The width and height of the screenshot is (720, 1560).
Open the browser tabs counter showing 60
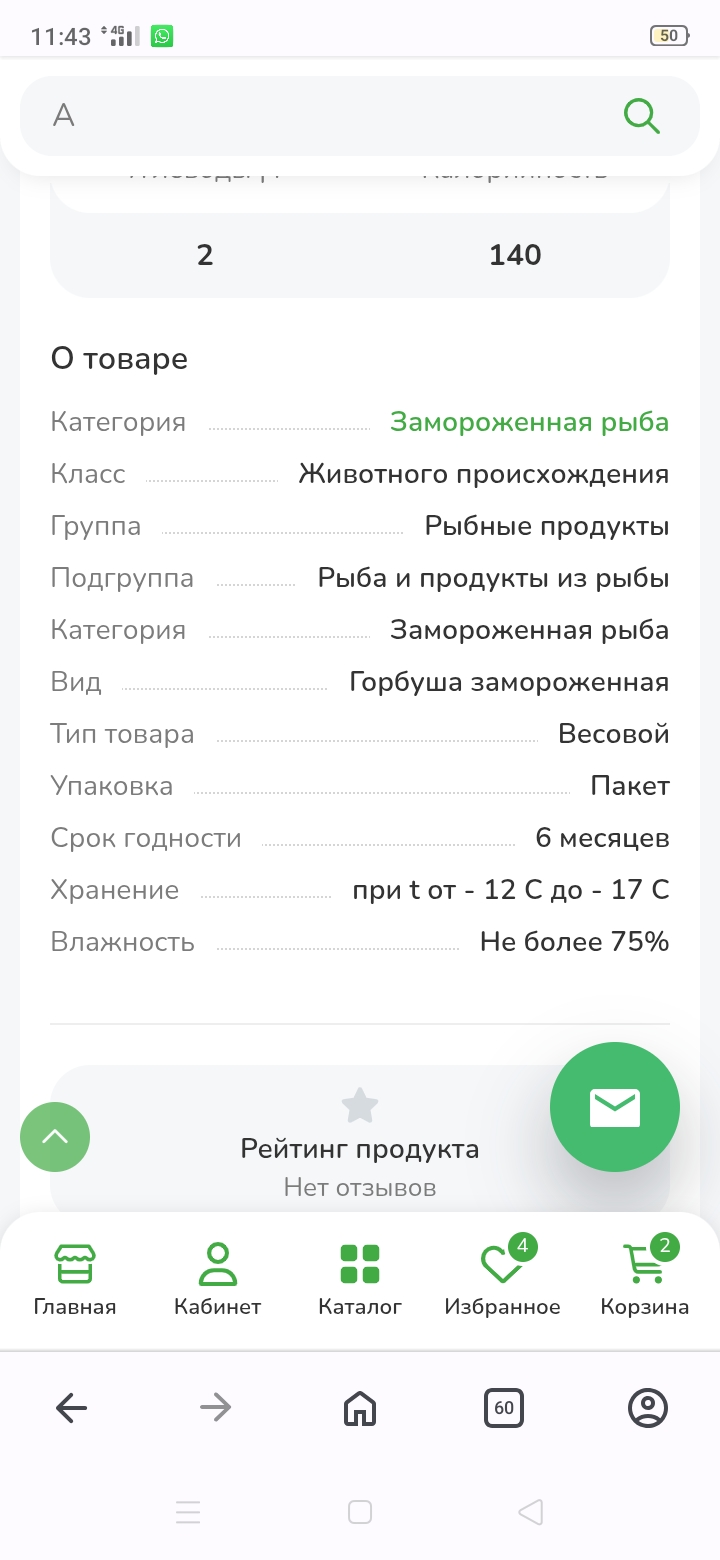click(504, 1408)
